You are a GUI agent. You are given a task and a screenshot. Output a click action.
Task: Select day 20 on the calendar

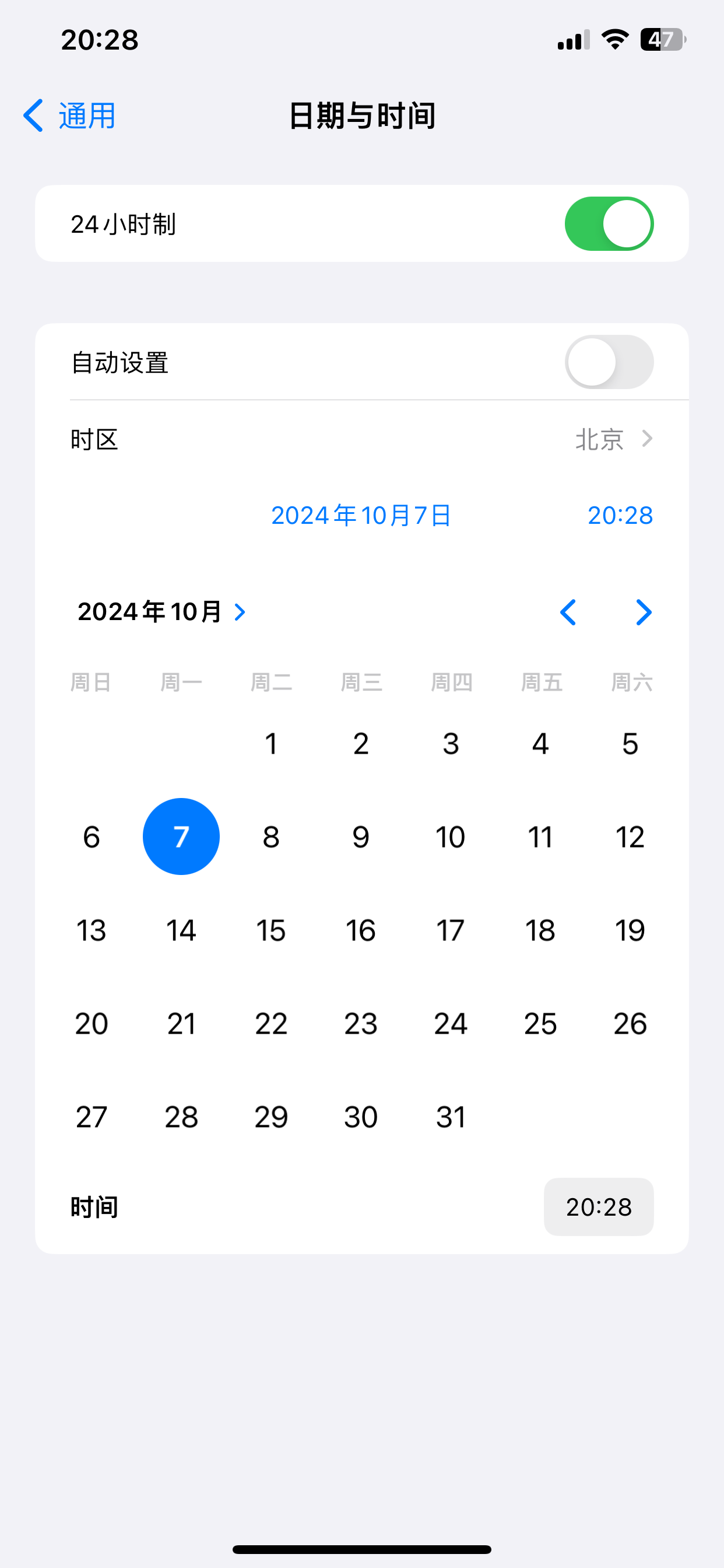[x=92, y=1024]
